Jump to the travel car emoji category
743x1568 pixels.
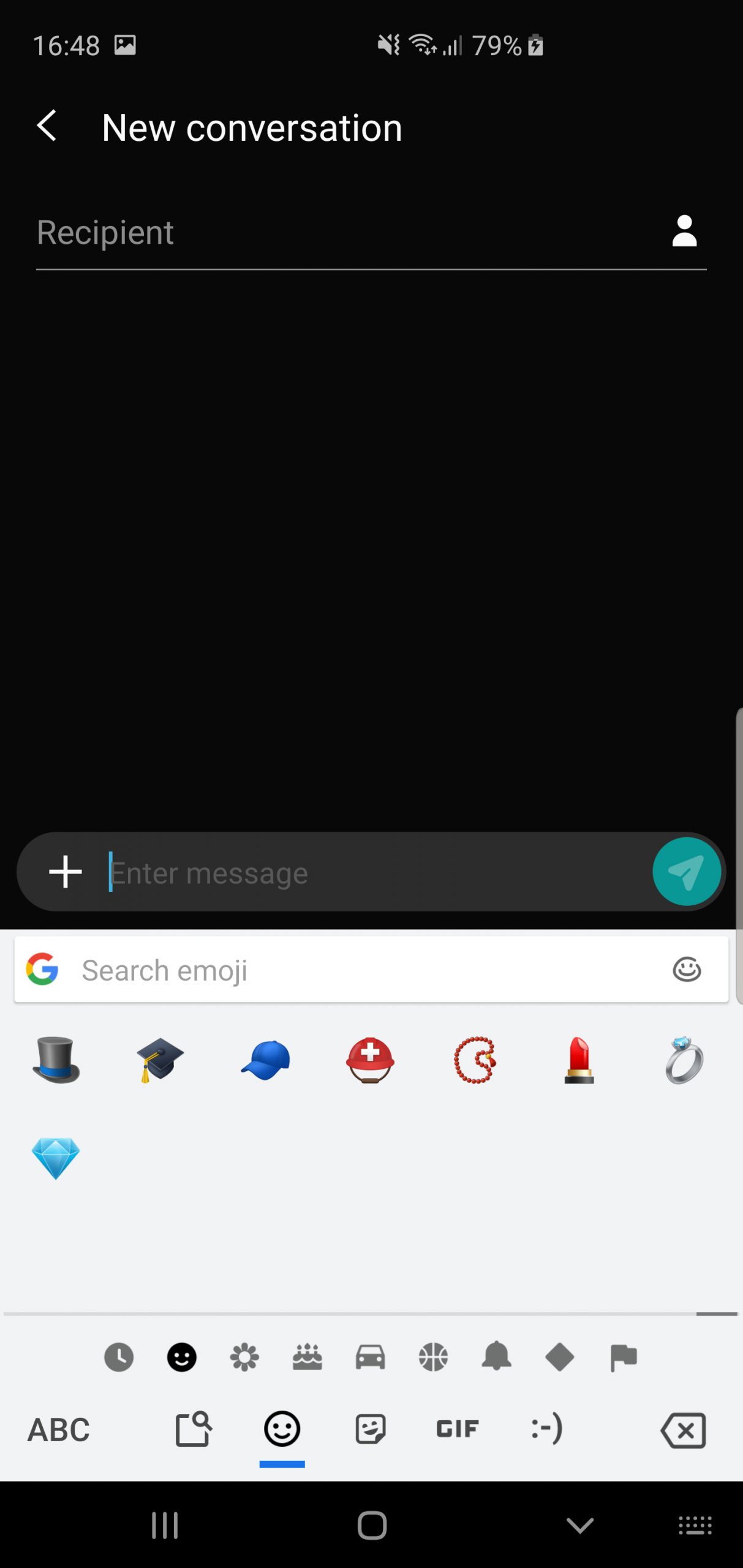(371, 1357)
